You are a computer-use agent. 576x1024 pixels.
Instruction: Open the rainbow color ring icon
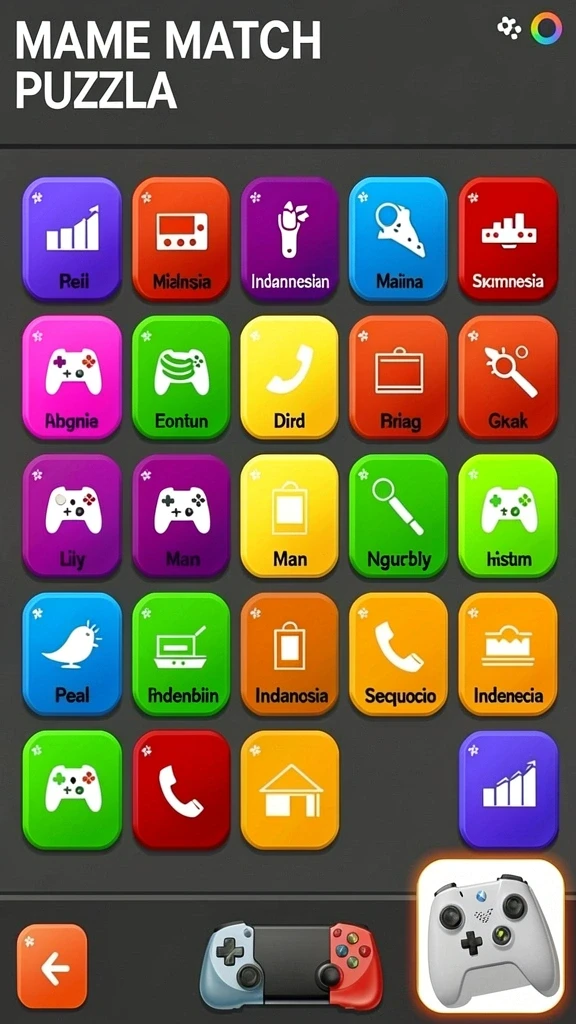coord(546,29)
